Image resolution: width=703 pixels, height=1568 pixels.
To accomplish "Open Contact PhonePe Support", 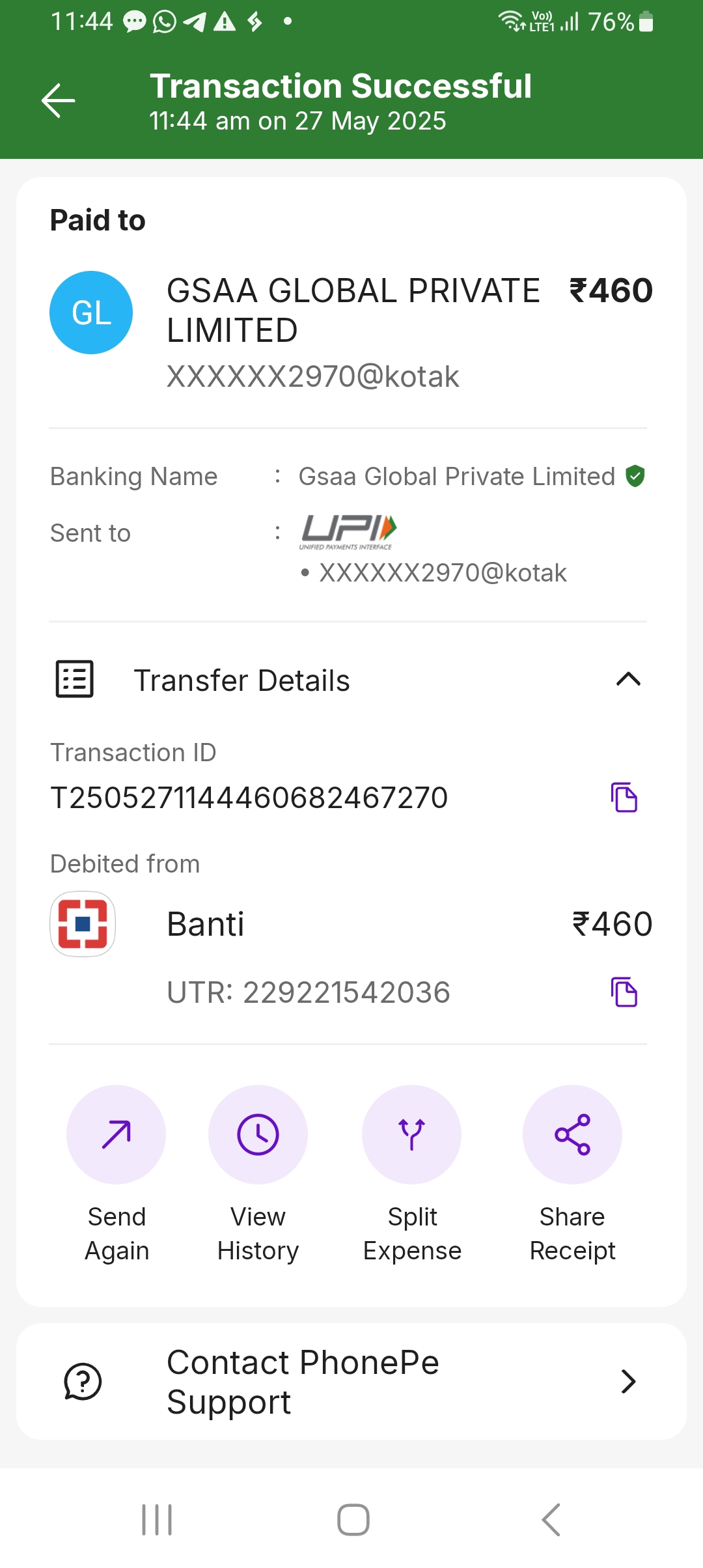I will 351,1381.
